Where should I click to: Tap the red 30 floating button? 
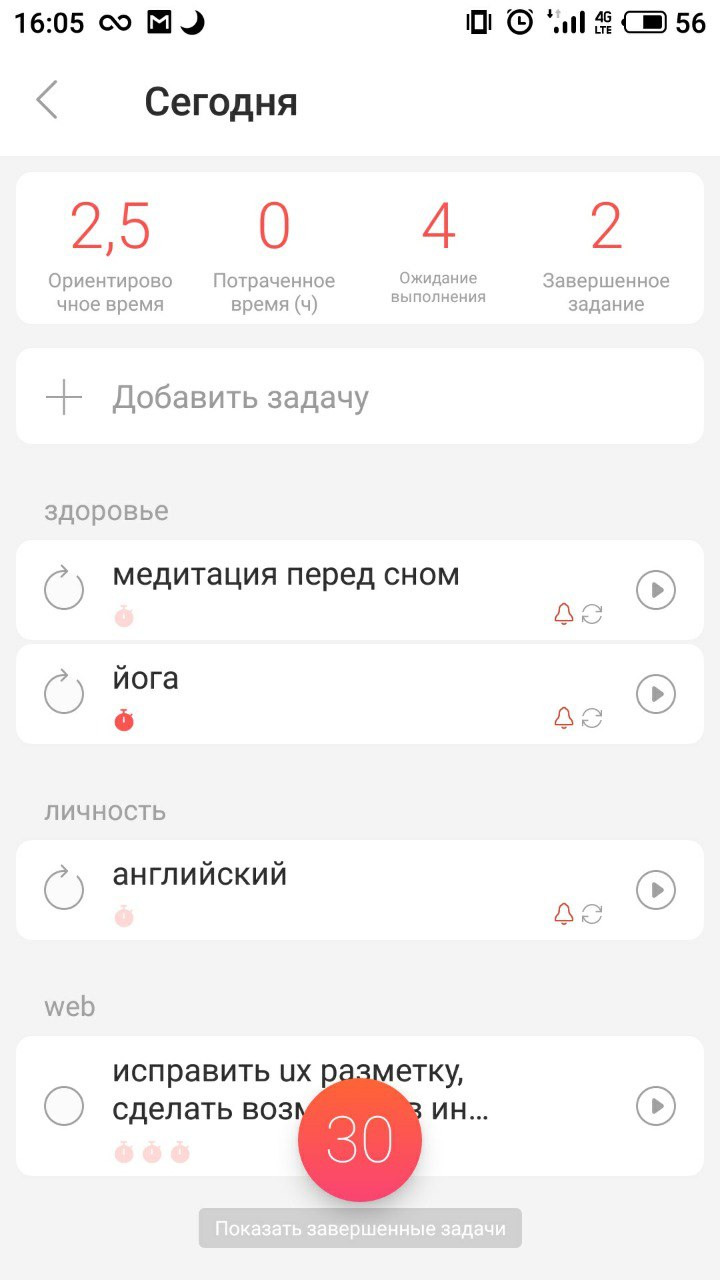(360, 1140)
